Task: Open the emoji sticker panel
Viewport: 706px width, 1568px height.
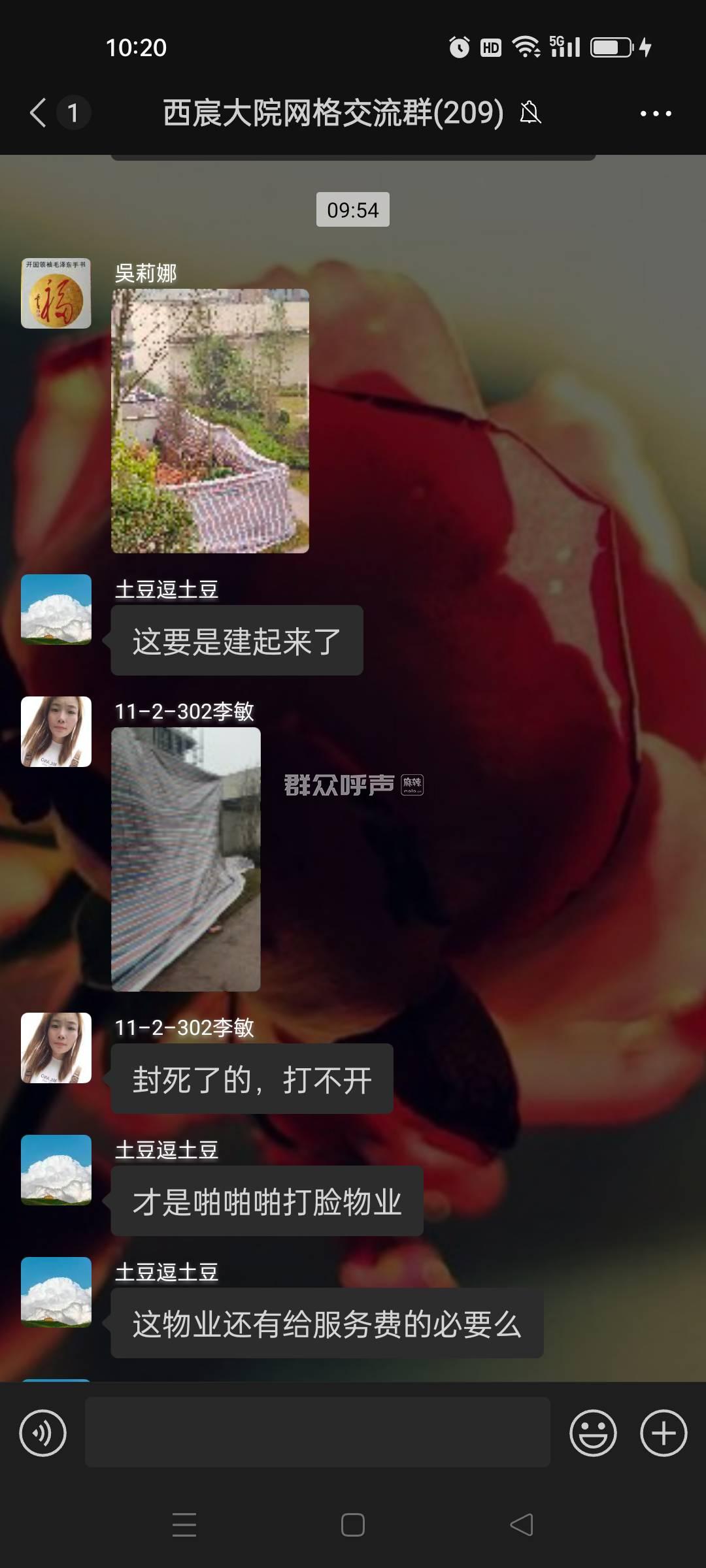Action: 593,1433
